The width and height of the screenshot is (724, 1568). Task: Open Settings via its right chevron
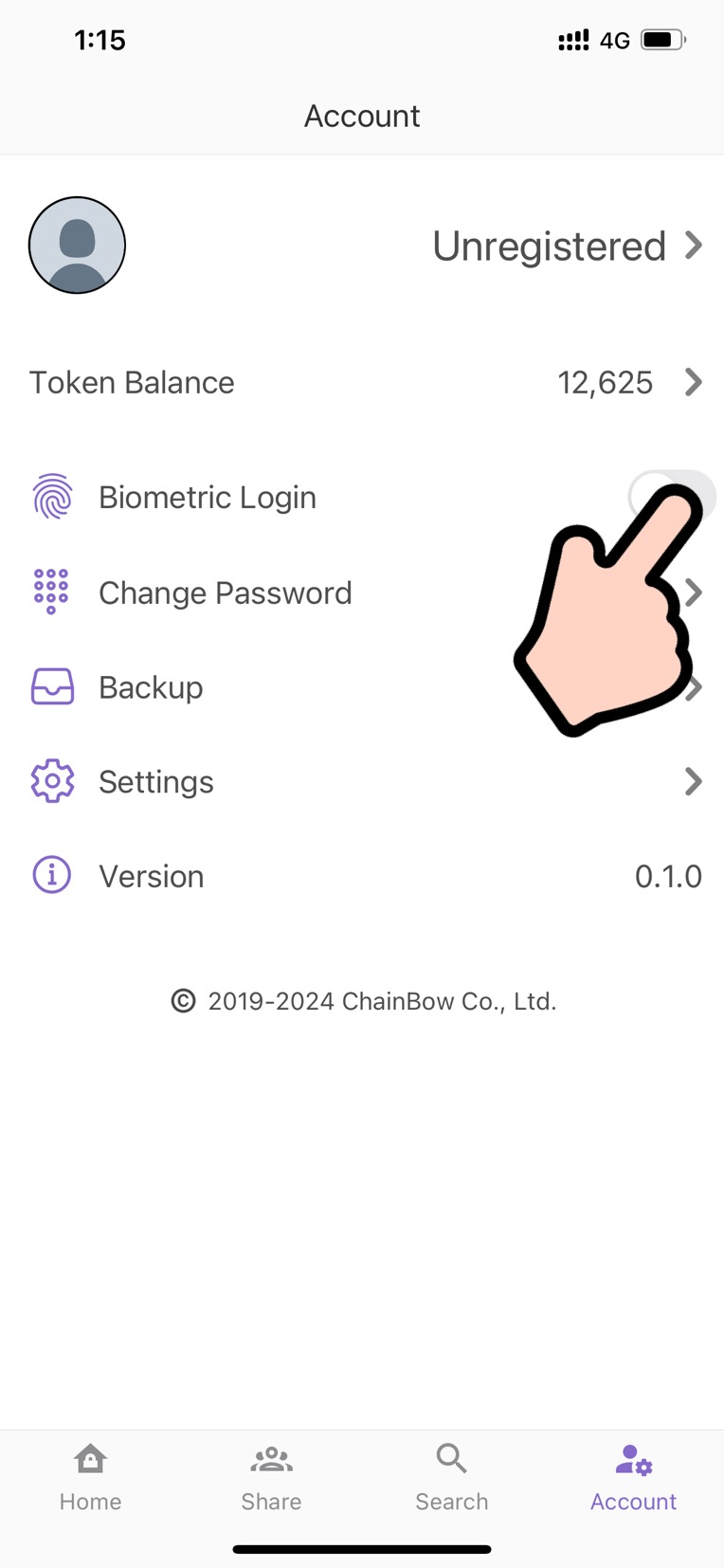tap(693, 781)
